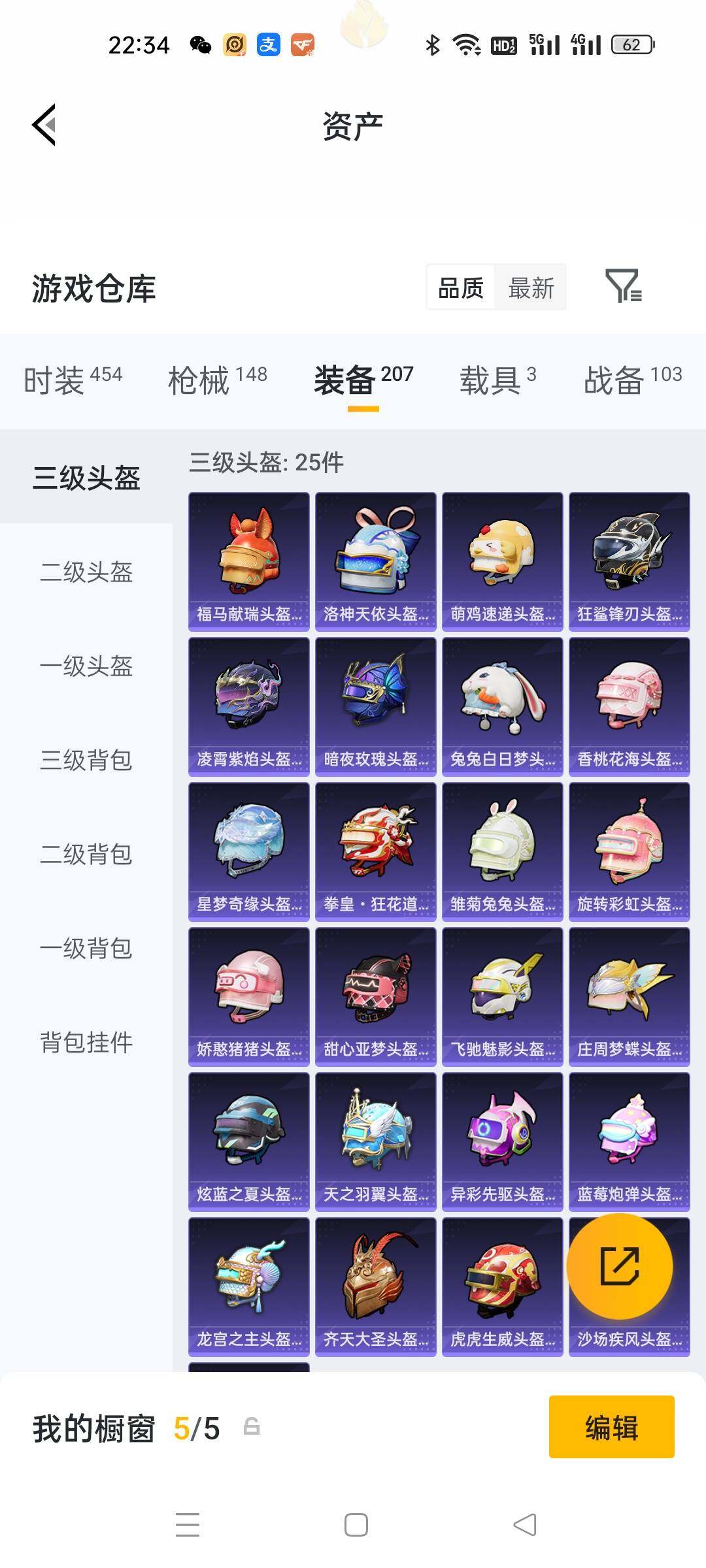Click the back arrow on 资产 page
Screen dimensions: 706x1568
point(43,125)
